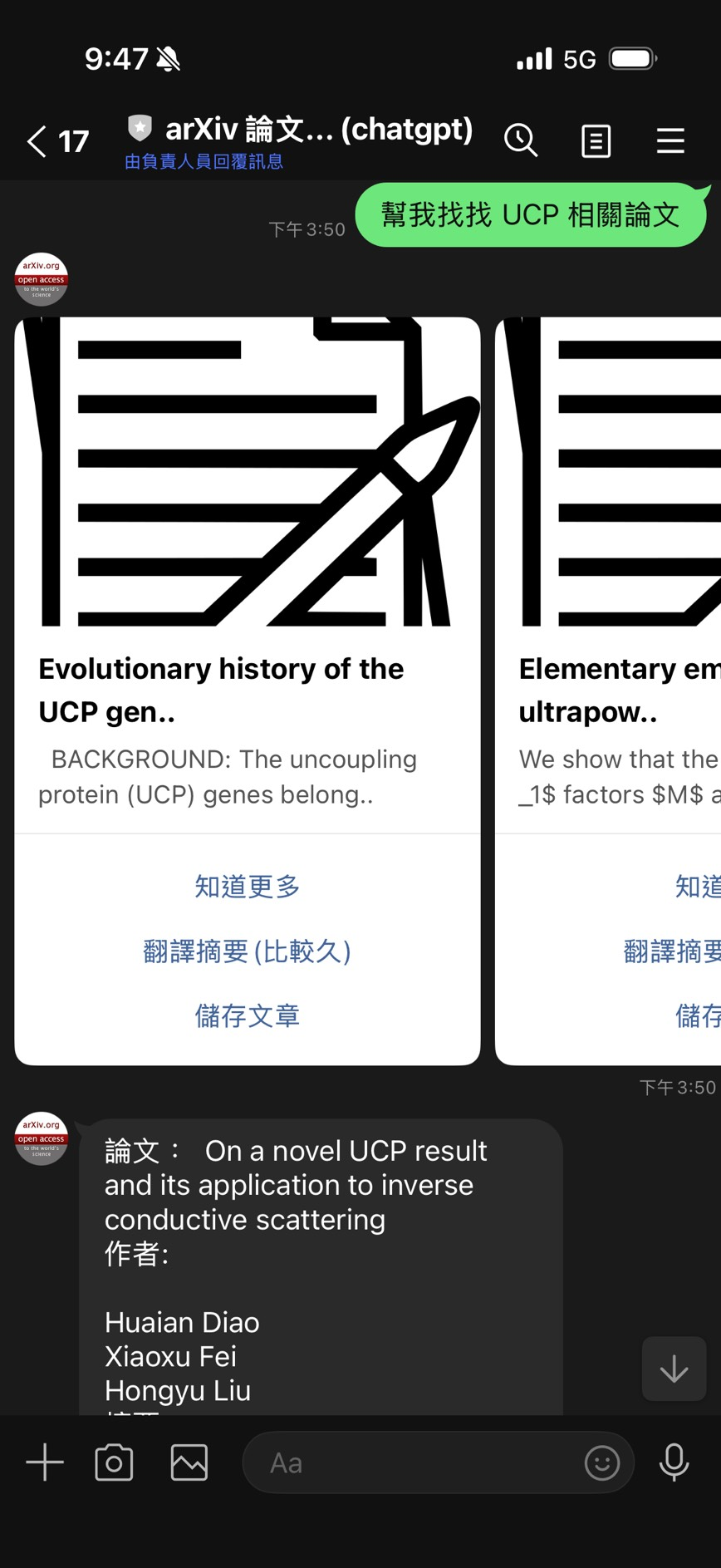Open the Evolutionary history of UCP card
721x1568 pixels.
coord(247,573)
